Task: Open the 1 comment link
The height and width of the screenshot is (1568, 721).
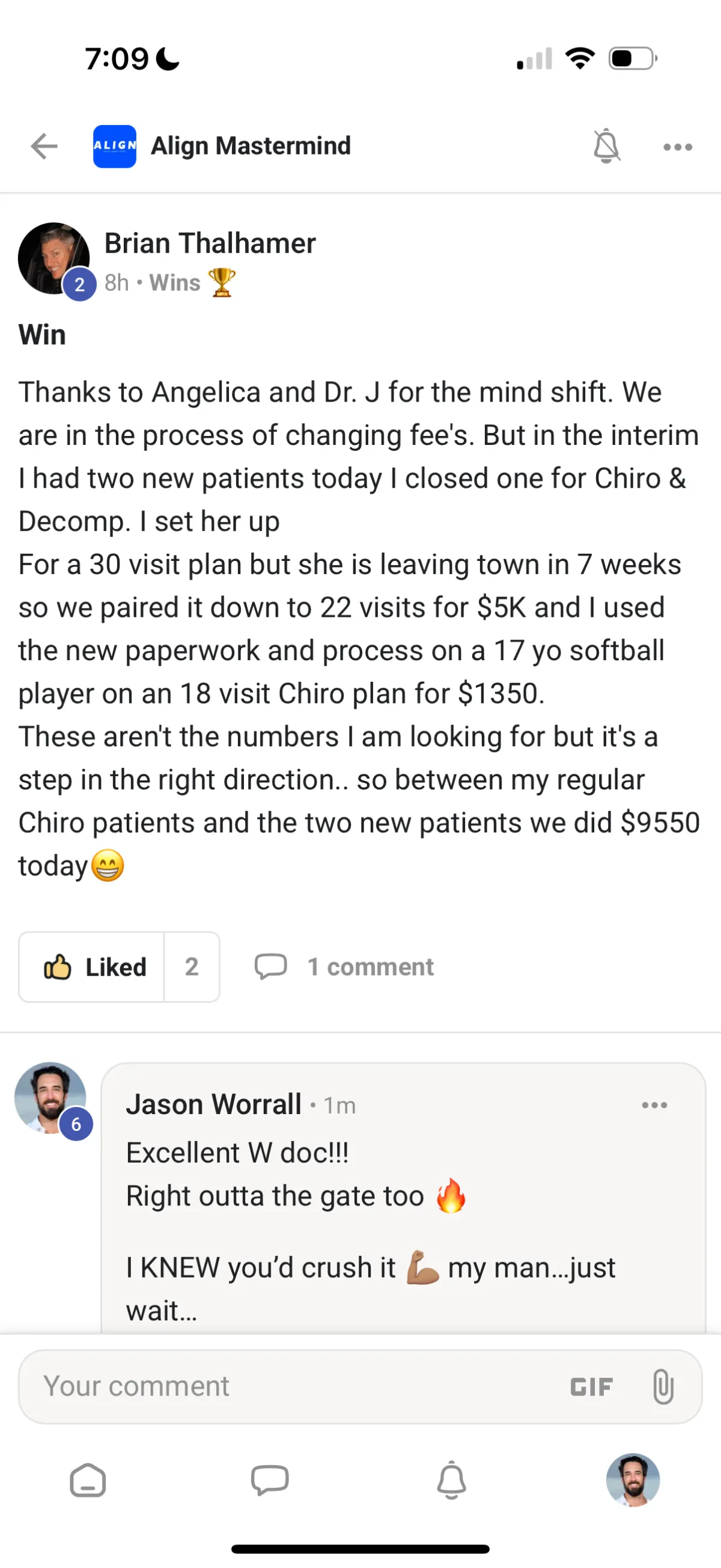Action: tap(344, 967)
